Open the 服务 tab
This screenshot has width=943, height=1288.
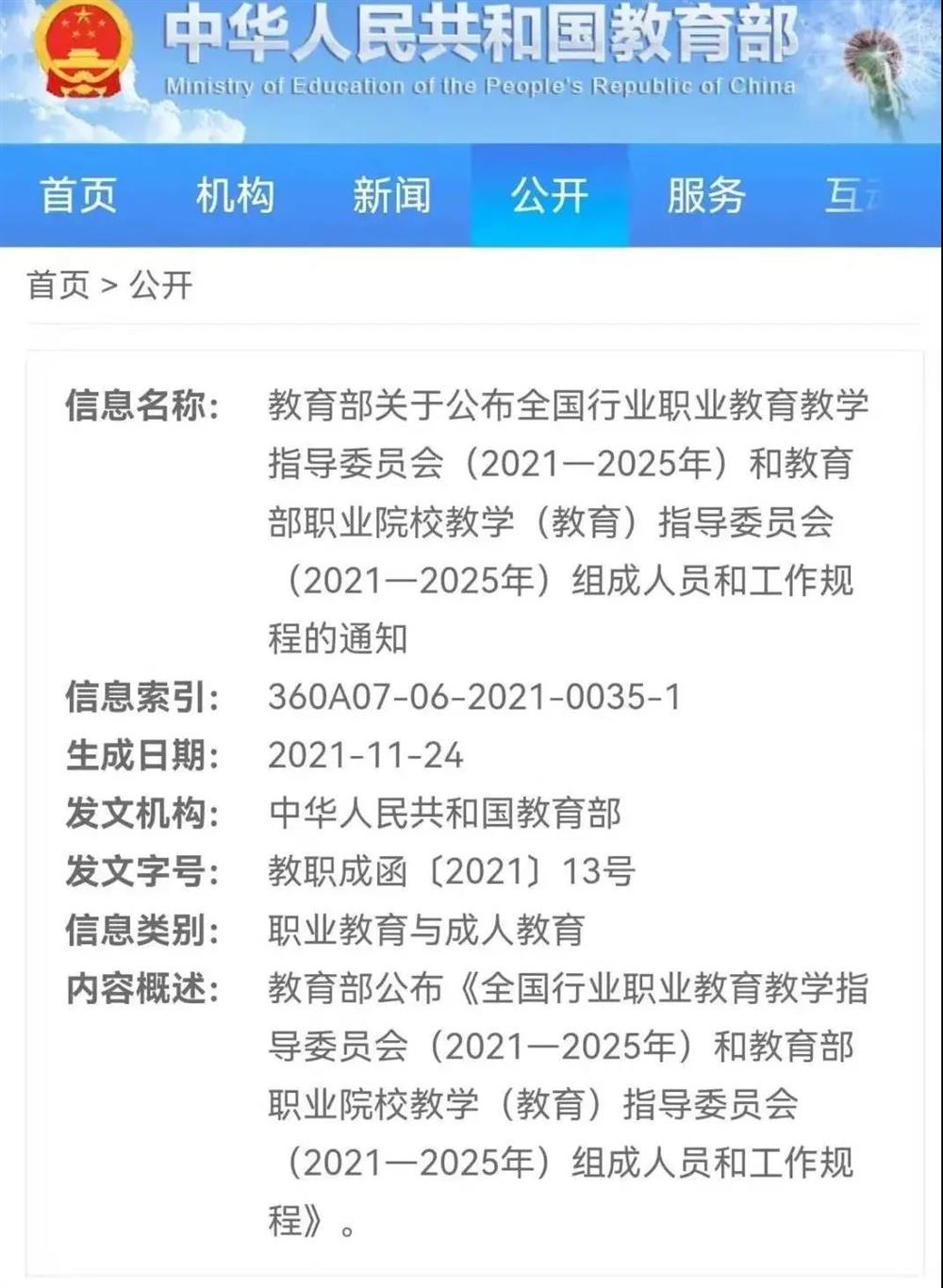pos(705,196)
